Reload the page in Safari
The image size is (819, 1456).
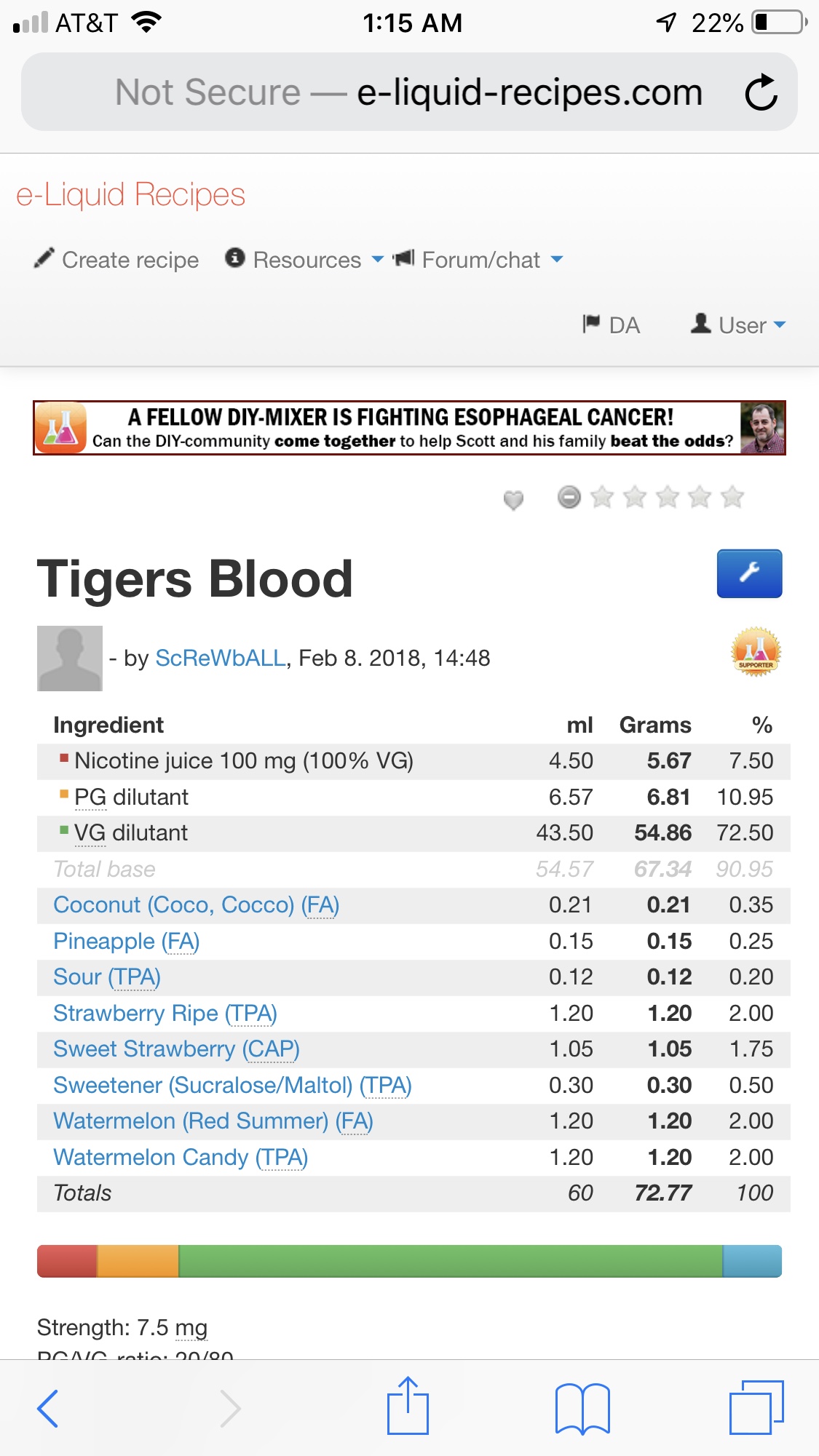pos(761,92)
